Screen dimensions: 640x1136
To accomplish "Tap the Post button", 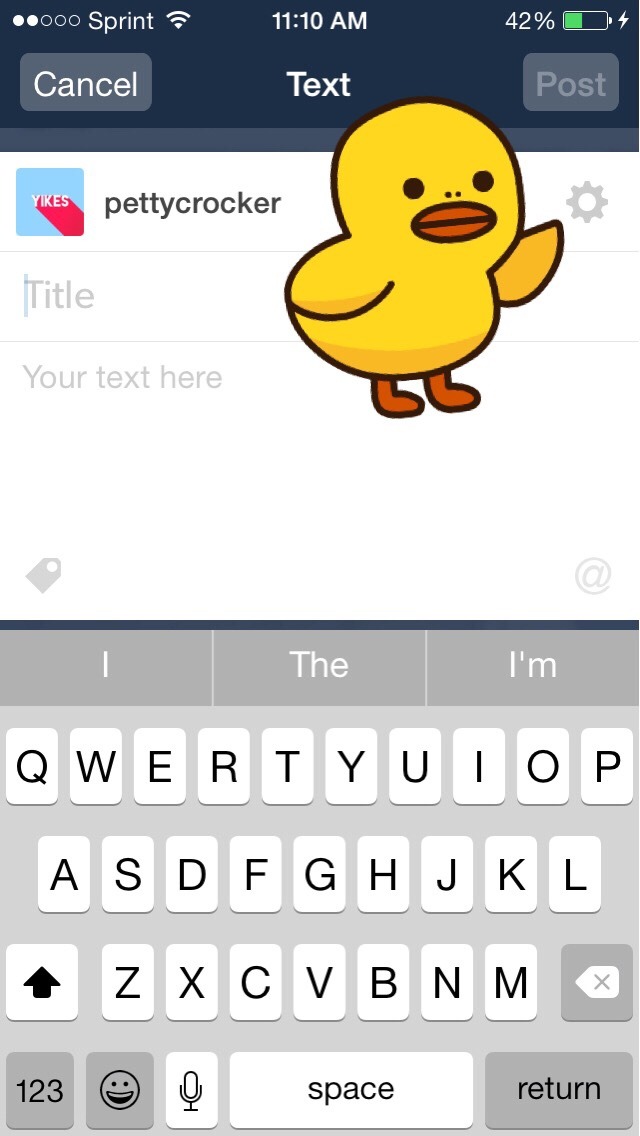I will pyautogui.click(x=570, y=83).
